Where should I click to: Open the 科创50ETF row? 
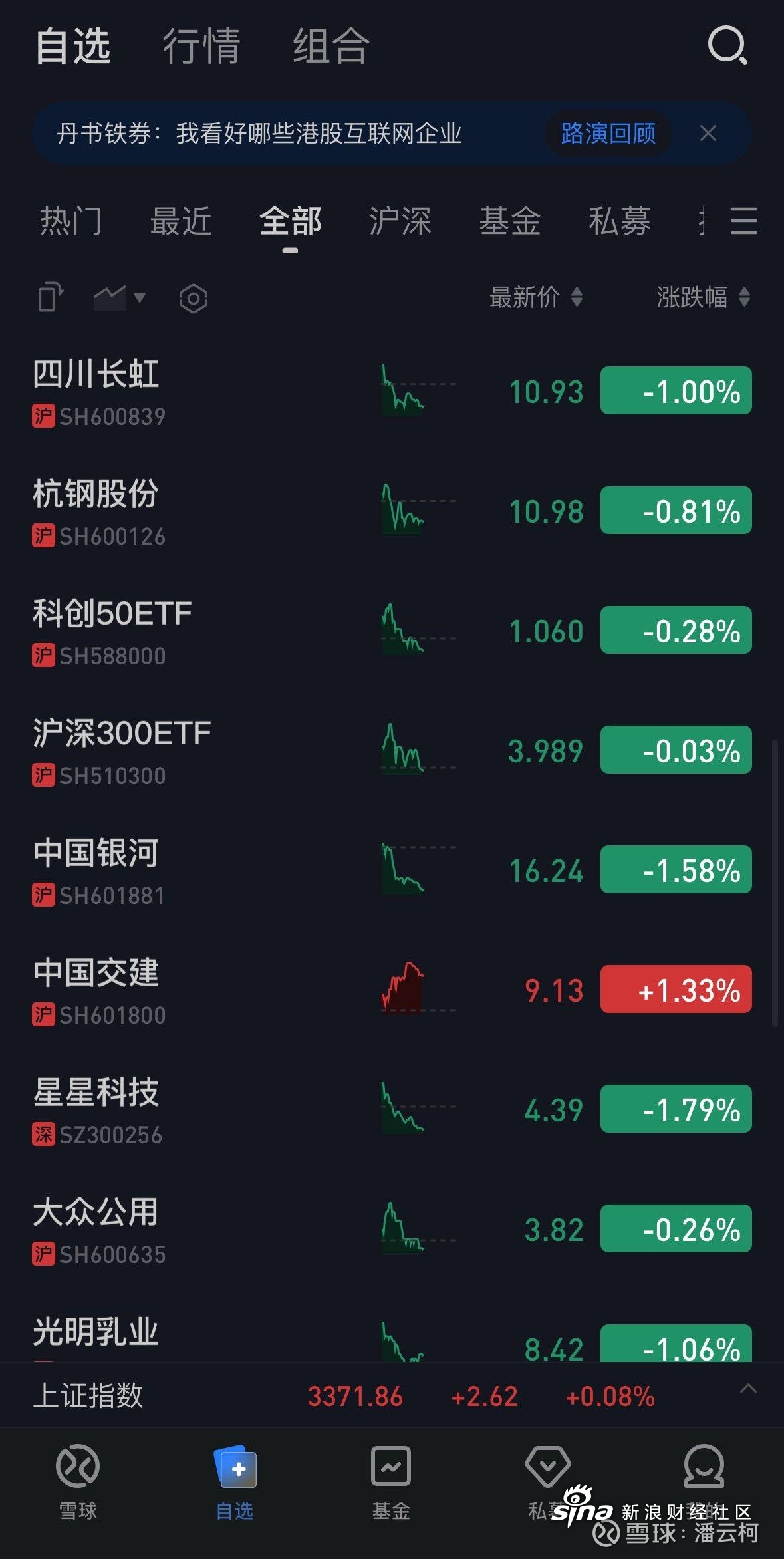click(392, 632)
